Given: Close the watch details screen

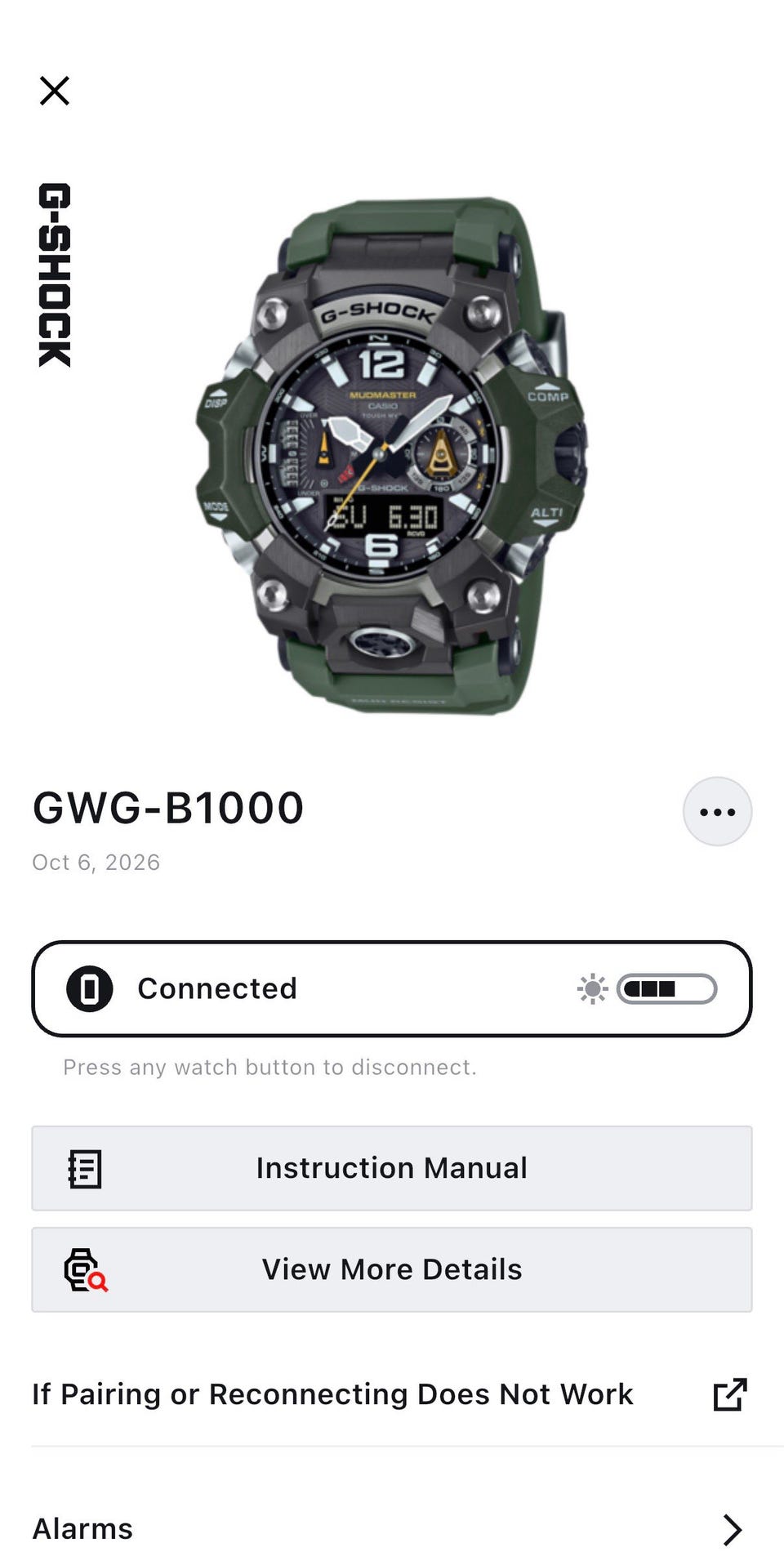Looking at the screenshot, I should click(x=55, y=91).
